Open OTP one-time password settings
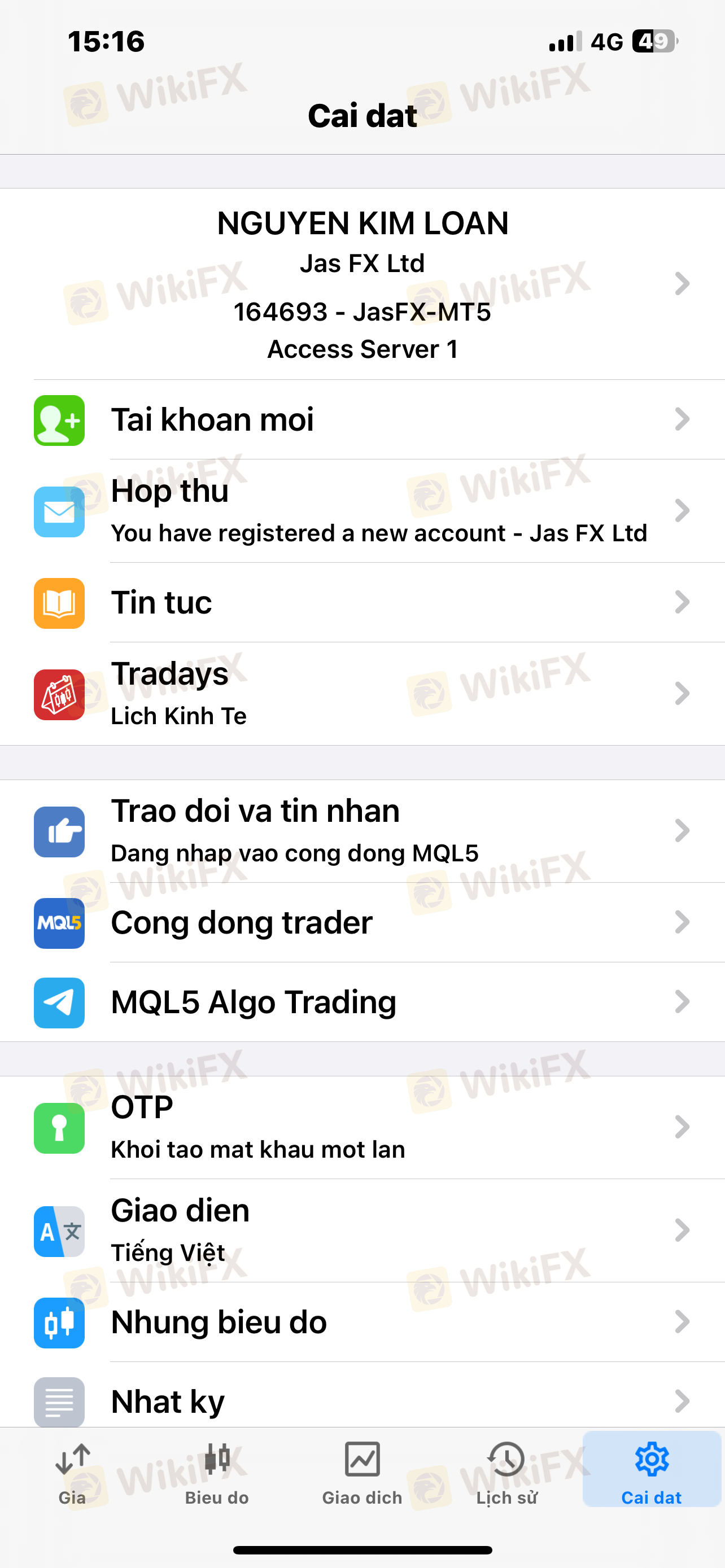725x1568 pixels. pyautogui.click(x=362, y=1127)
